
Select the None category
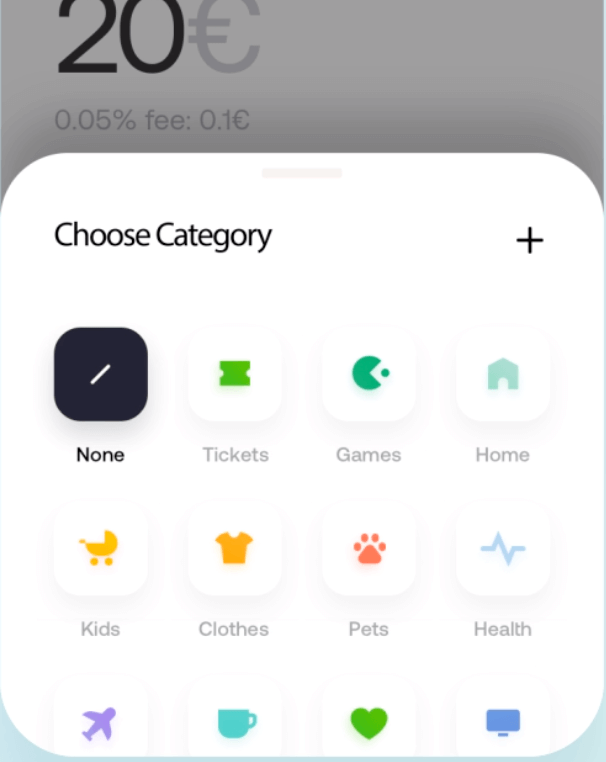[101, 374]
